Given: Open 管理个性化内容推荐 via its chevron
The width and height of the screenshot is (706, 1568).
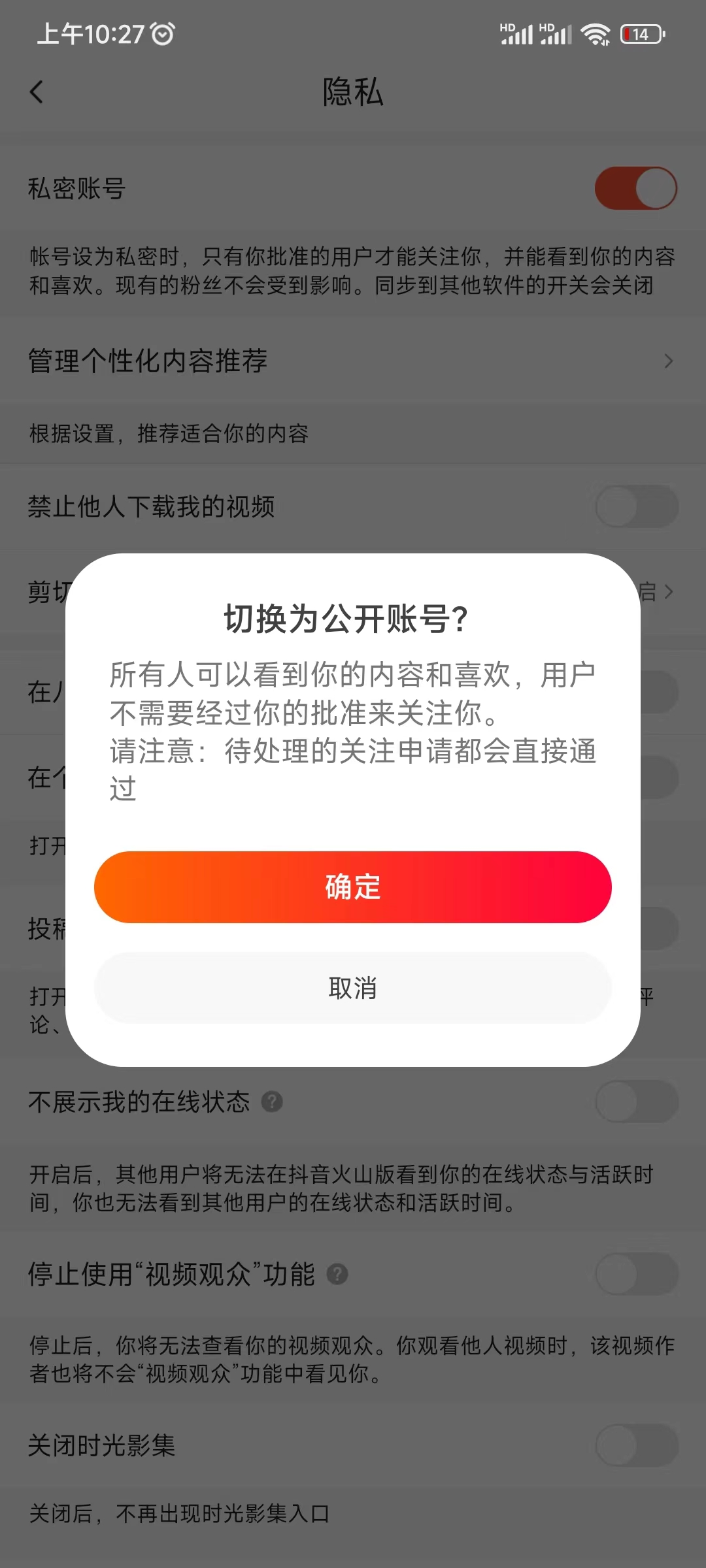Looking at the screenshot, I should tap(668, 361).
